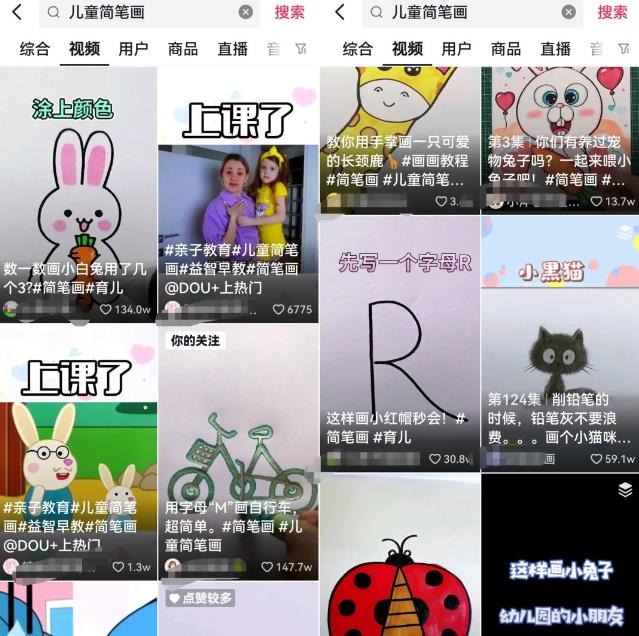Open the palm-drawn giraffe tutorial video
The height and width of the screenshot is (636, 639).
[x=399, y=130]
